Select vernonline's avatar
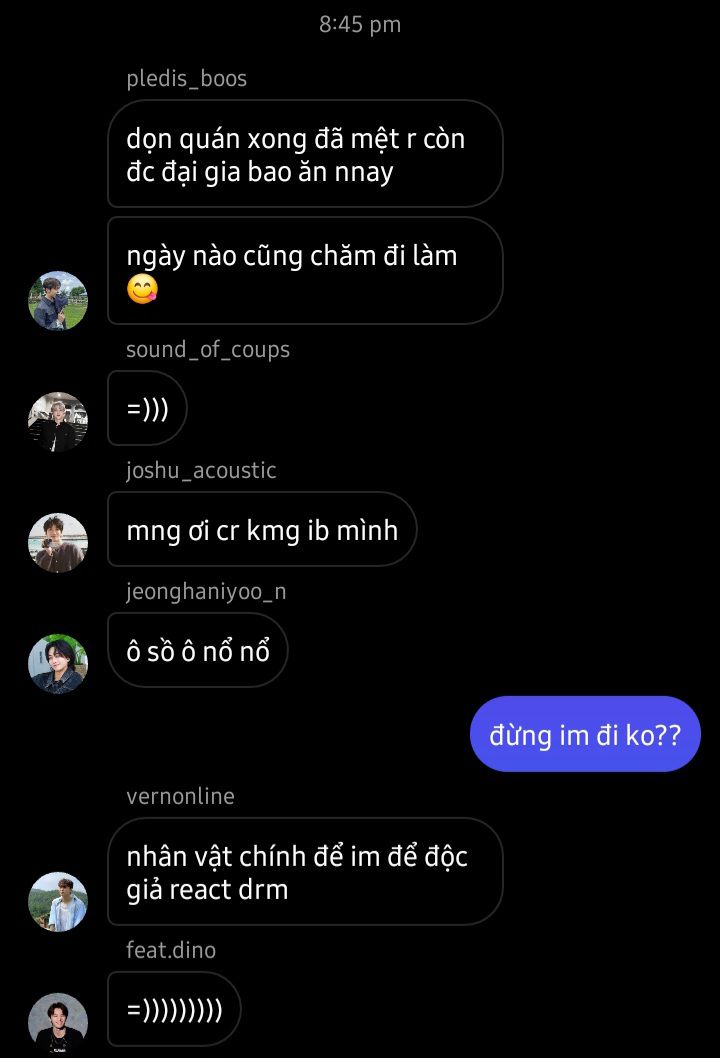Image resolution: width=720 pixels, height=1058 pixels. (58, 902)
